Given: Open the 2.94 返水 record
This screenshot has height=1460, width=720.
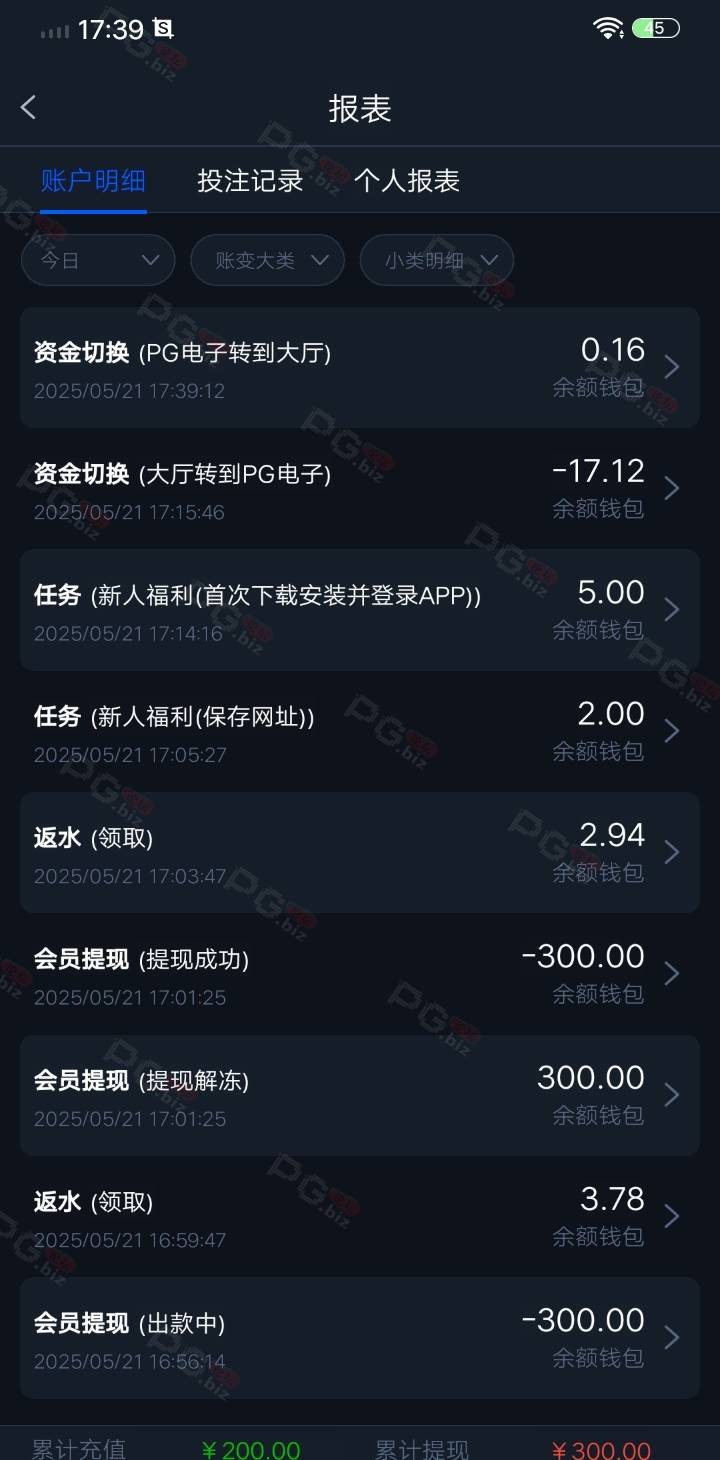Looking at the screenshot, I should pyautogui.click(x=360, y=852).
